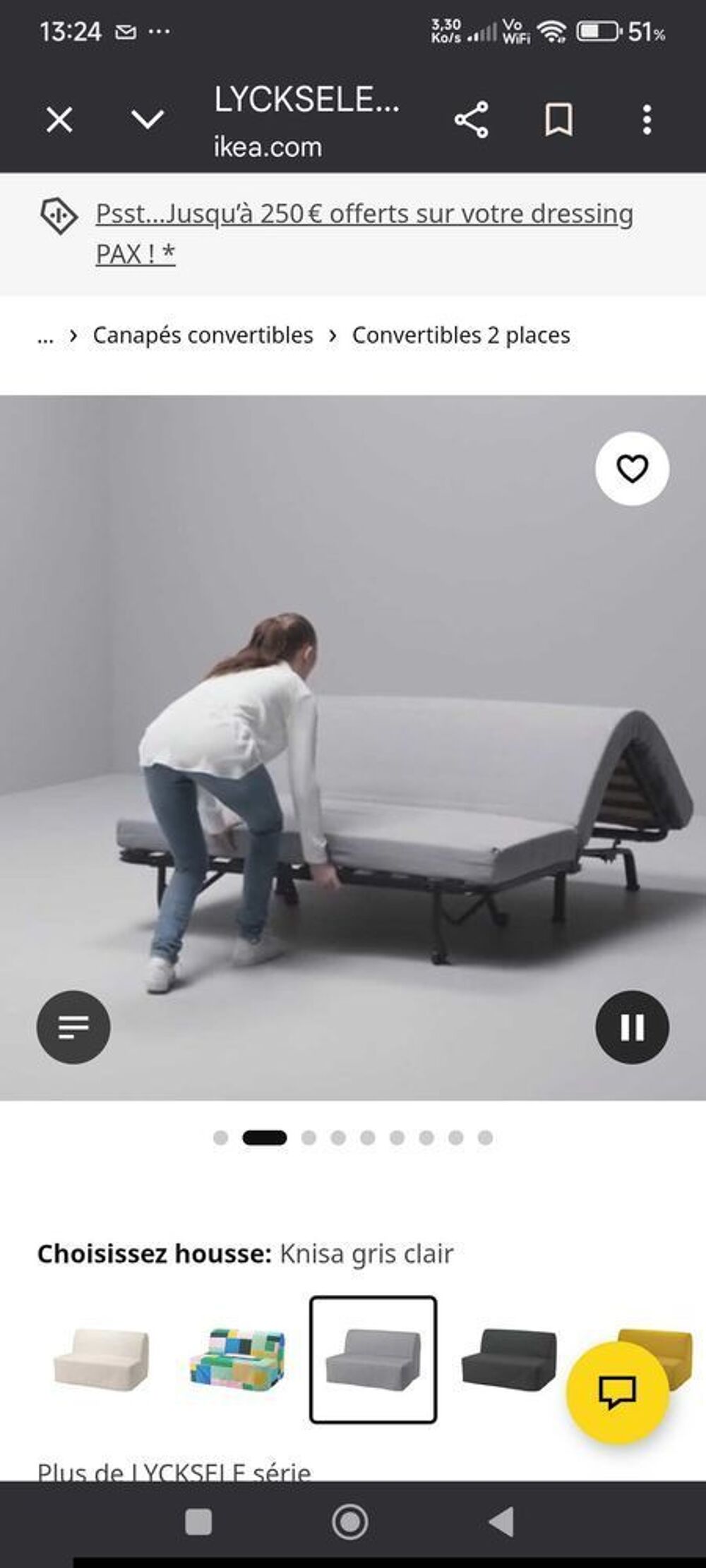Choose the multicolor patterned cover
The height and width of the screenshot is (1568, 706).
[x=238, y=1359]
